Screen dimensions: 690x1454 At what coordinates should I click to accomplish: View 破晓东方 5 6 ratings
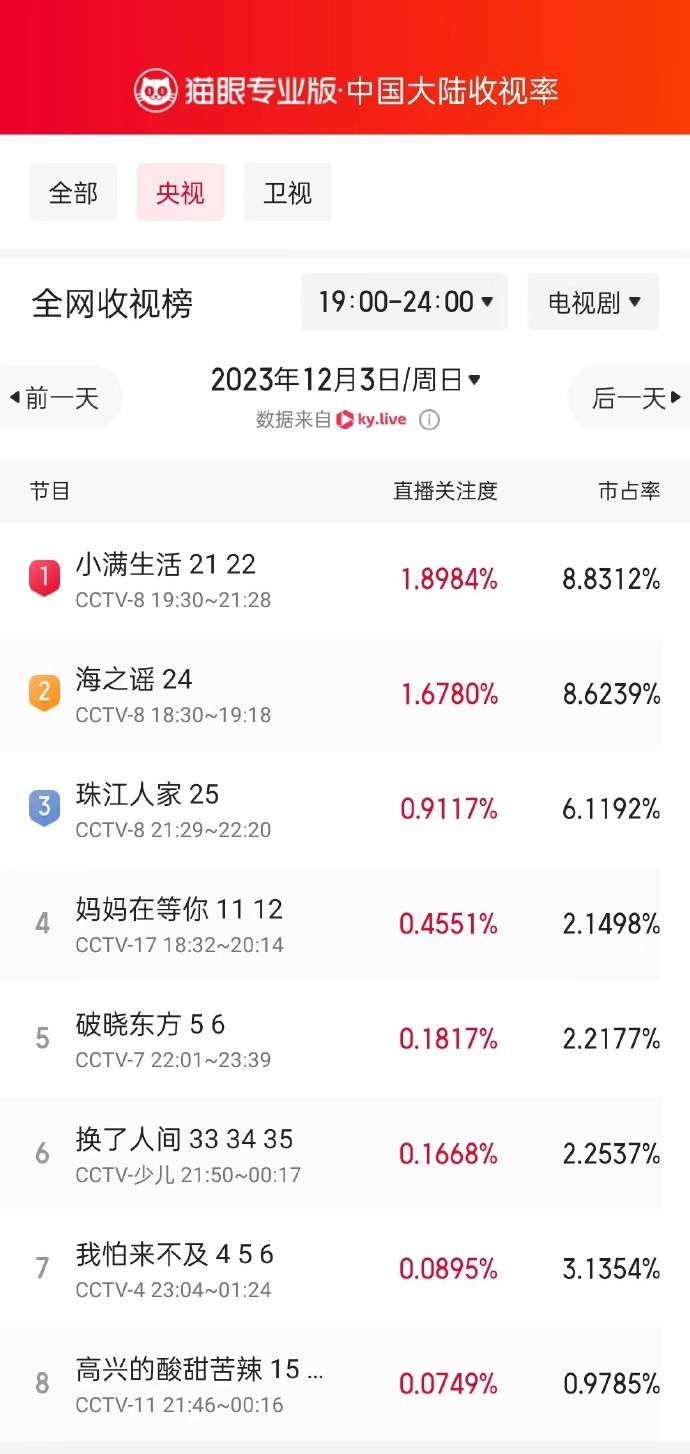[345, 1039]
